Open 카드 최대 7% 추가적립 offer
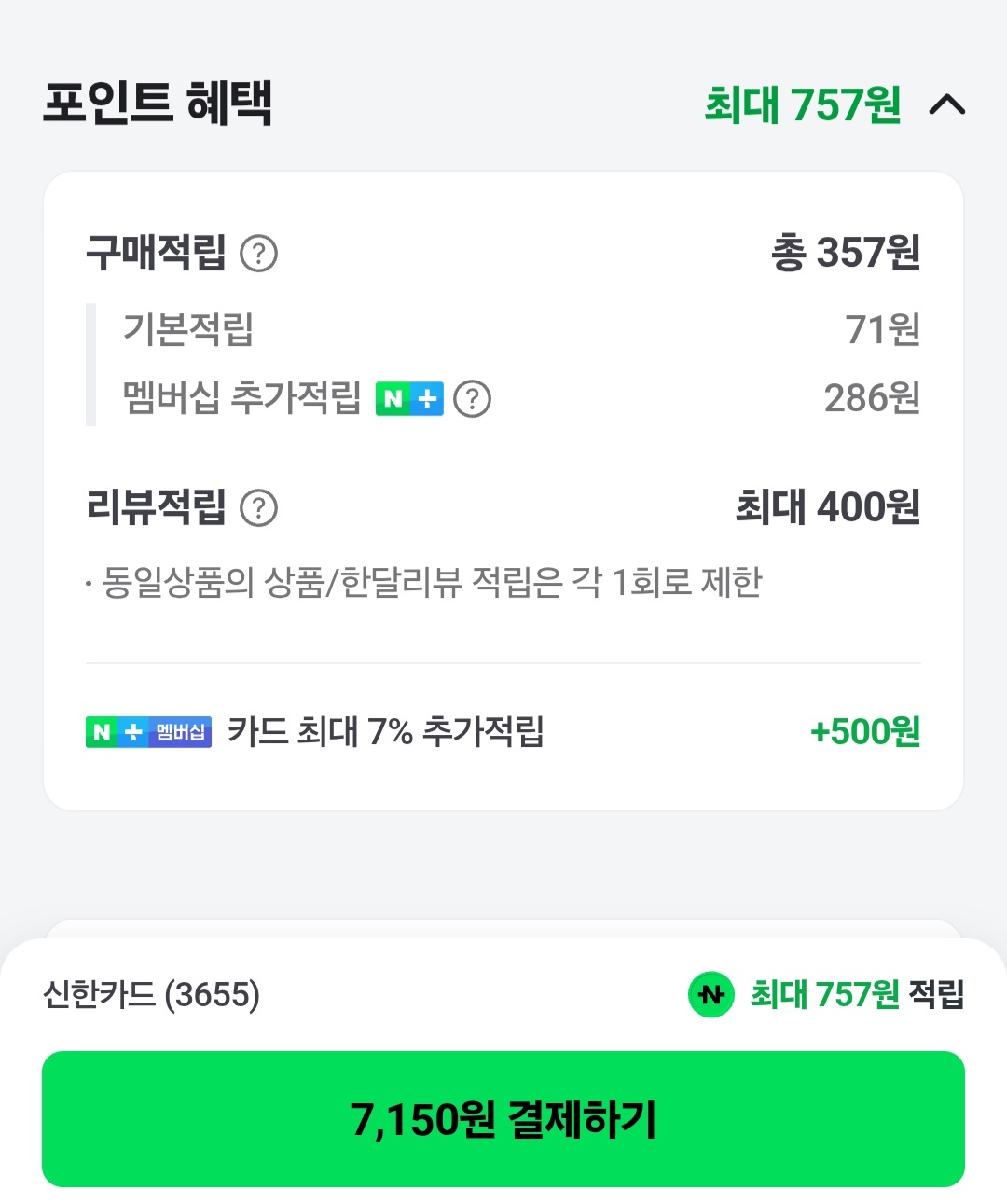1007x1204 pixels. click(503, 732)
